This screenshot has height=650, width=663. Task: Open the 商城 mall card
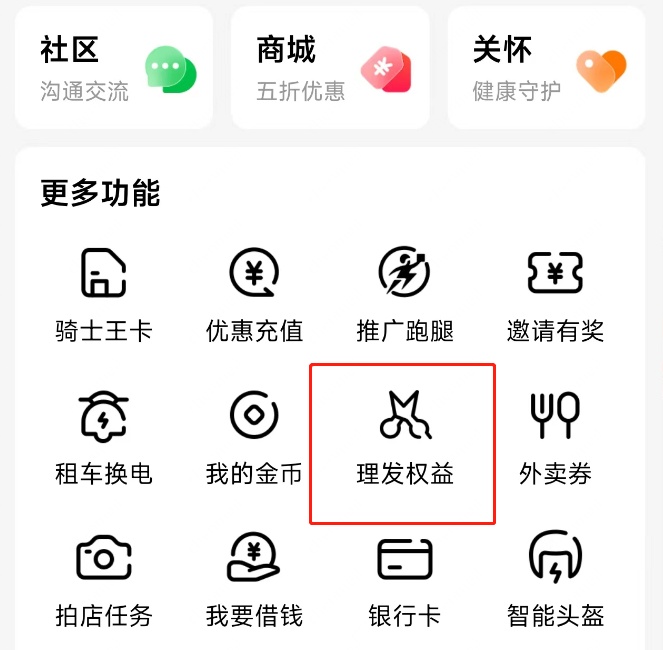coord(330,67)
